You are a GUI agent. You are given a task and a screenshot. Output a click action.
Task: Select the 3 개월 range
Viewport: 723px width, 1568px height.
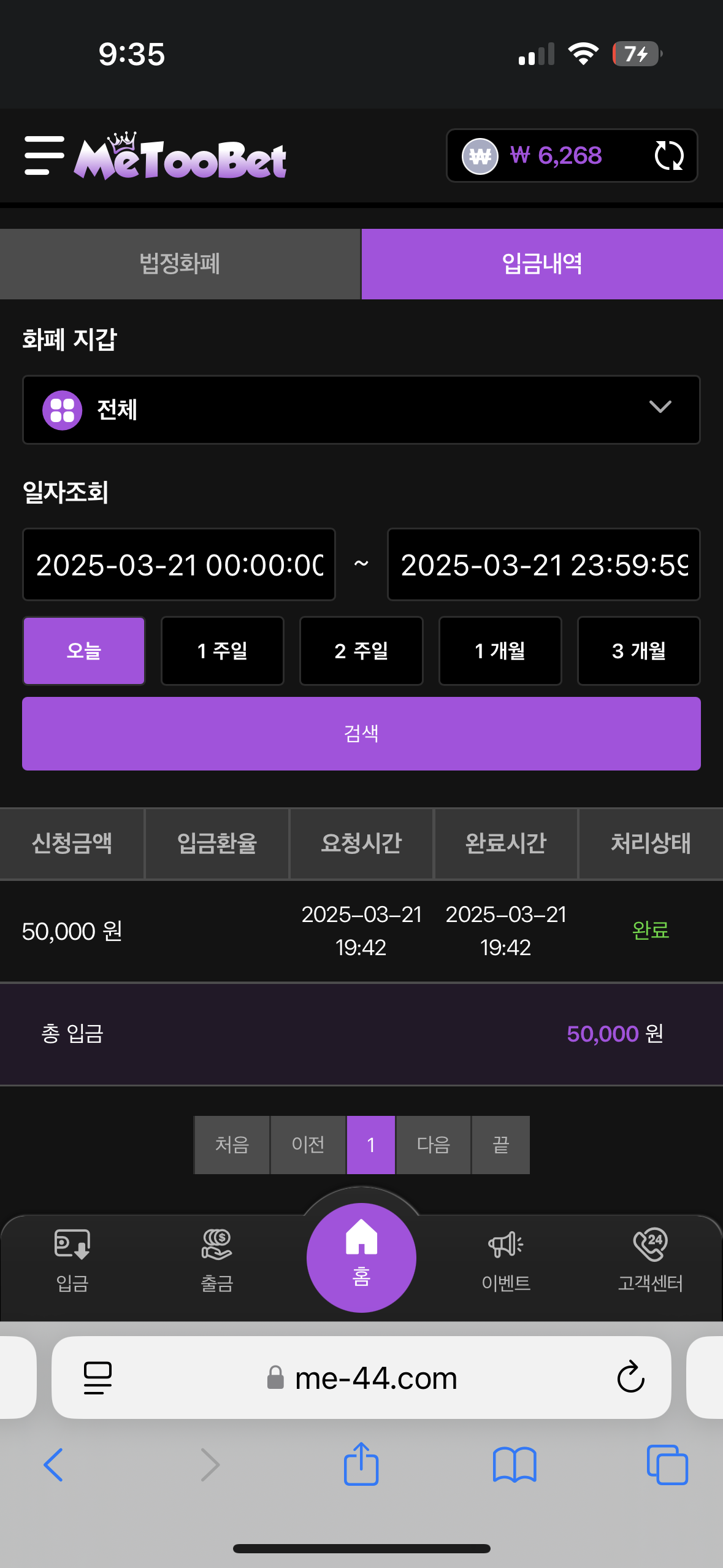click(638, 651)
